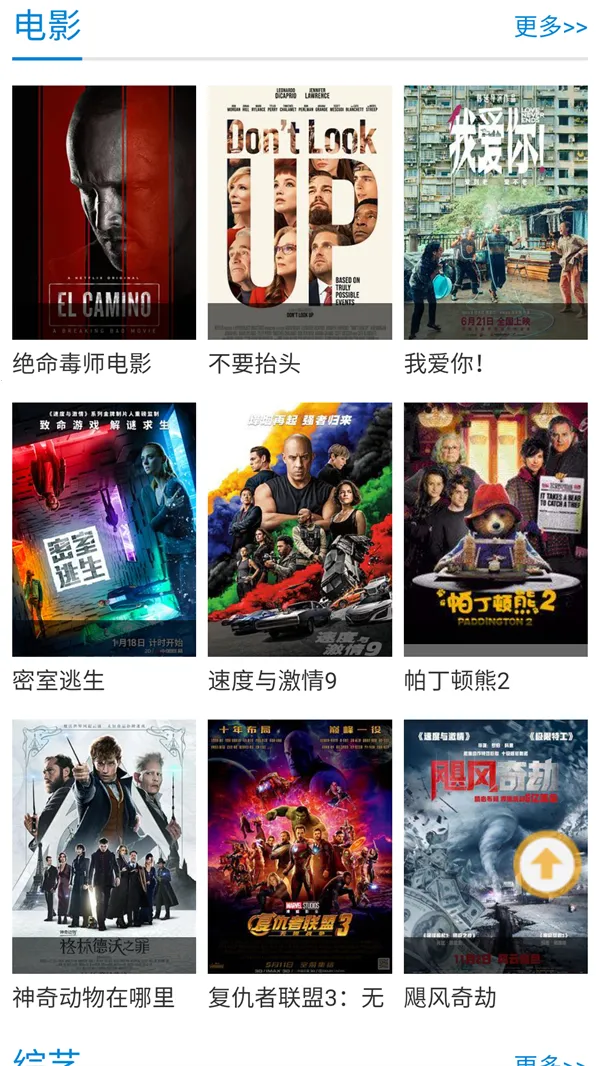
Task: Open the 更多 link for 电影 section
Action: 550,27
